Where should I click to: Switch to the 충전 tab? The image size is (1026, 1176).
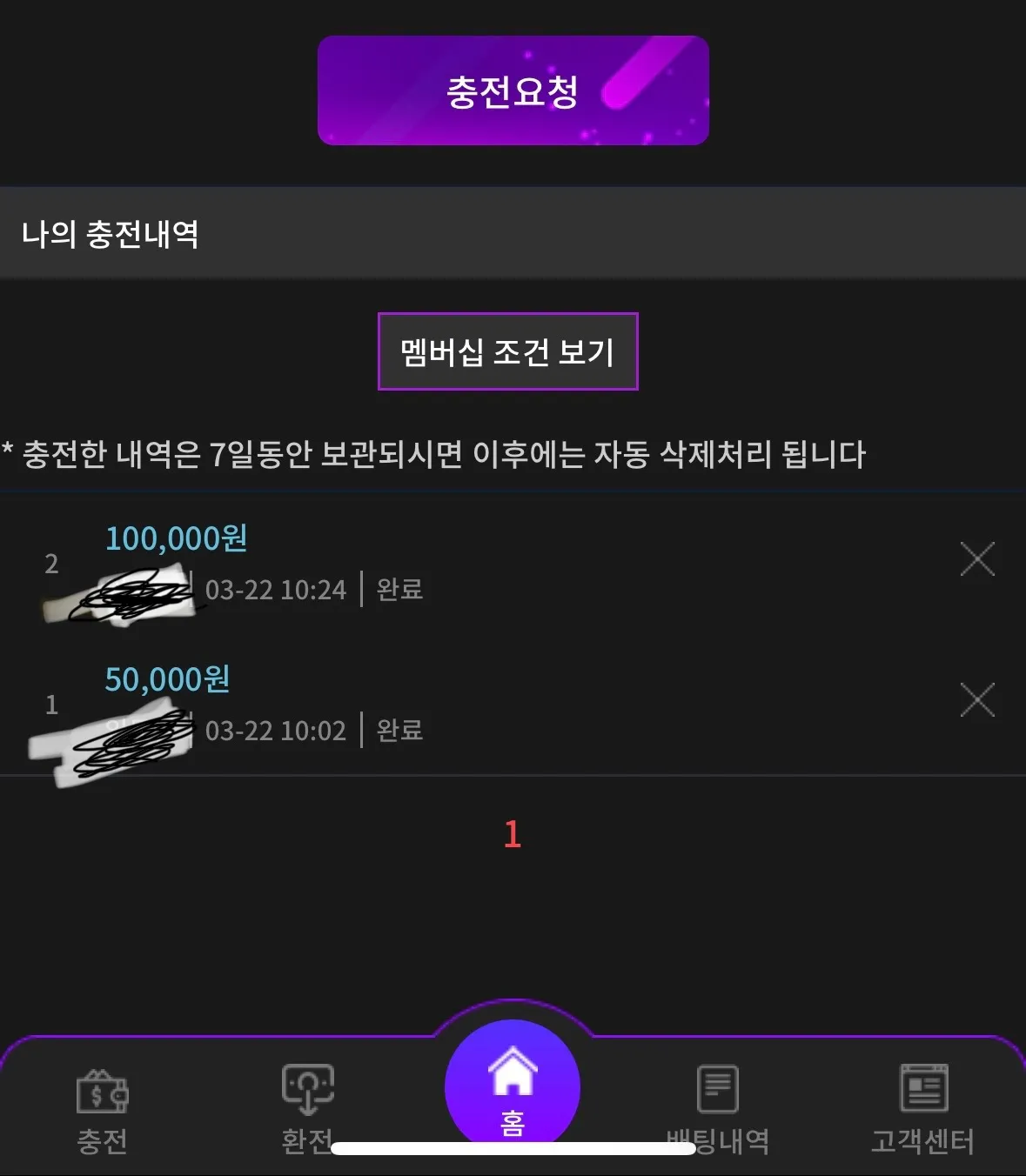tap(103, 1111)
